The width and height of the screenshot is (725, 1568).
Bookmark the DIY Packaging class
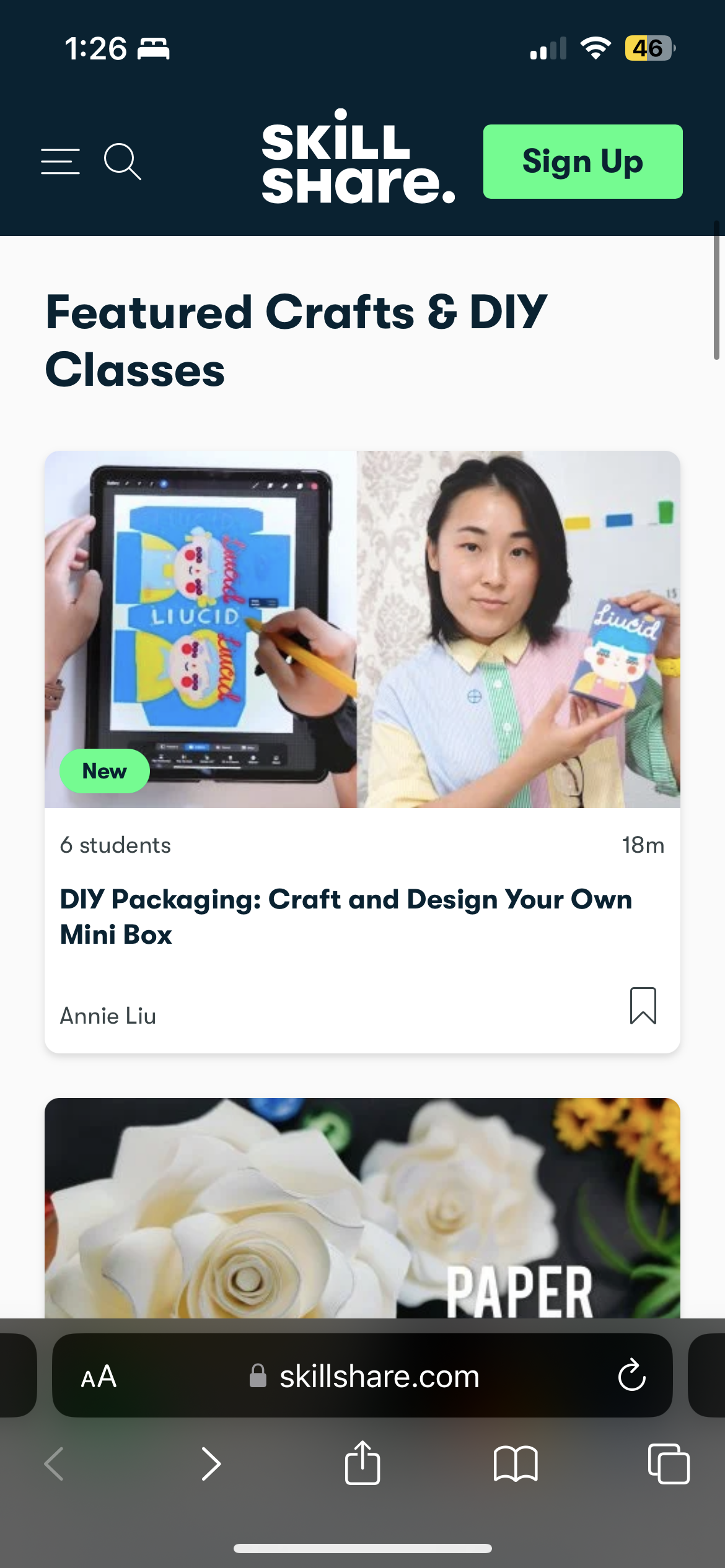pyautogui.click(x=643, y=1005)
